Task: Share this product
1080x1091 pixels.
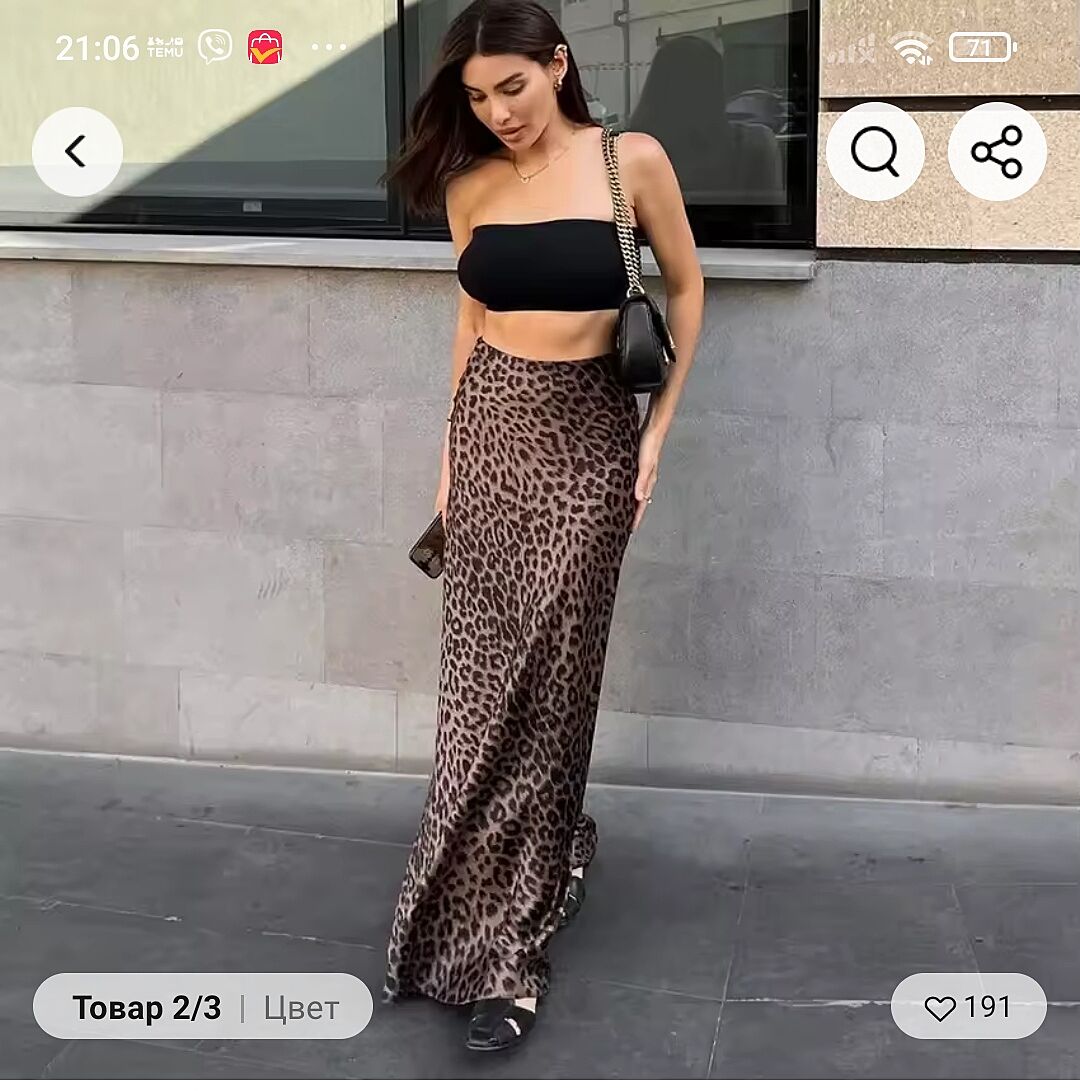Action: coord(997,152)
